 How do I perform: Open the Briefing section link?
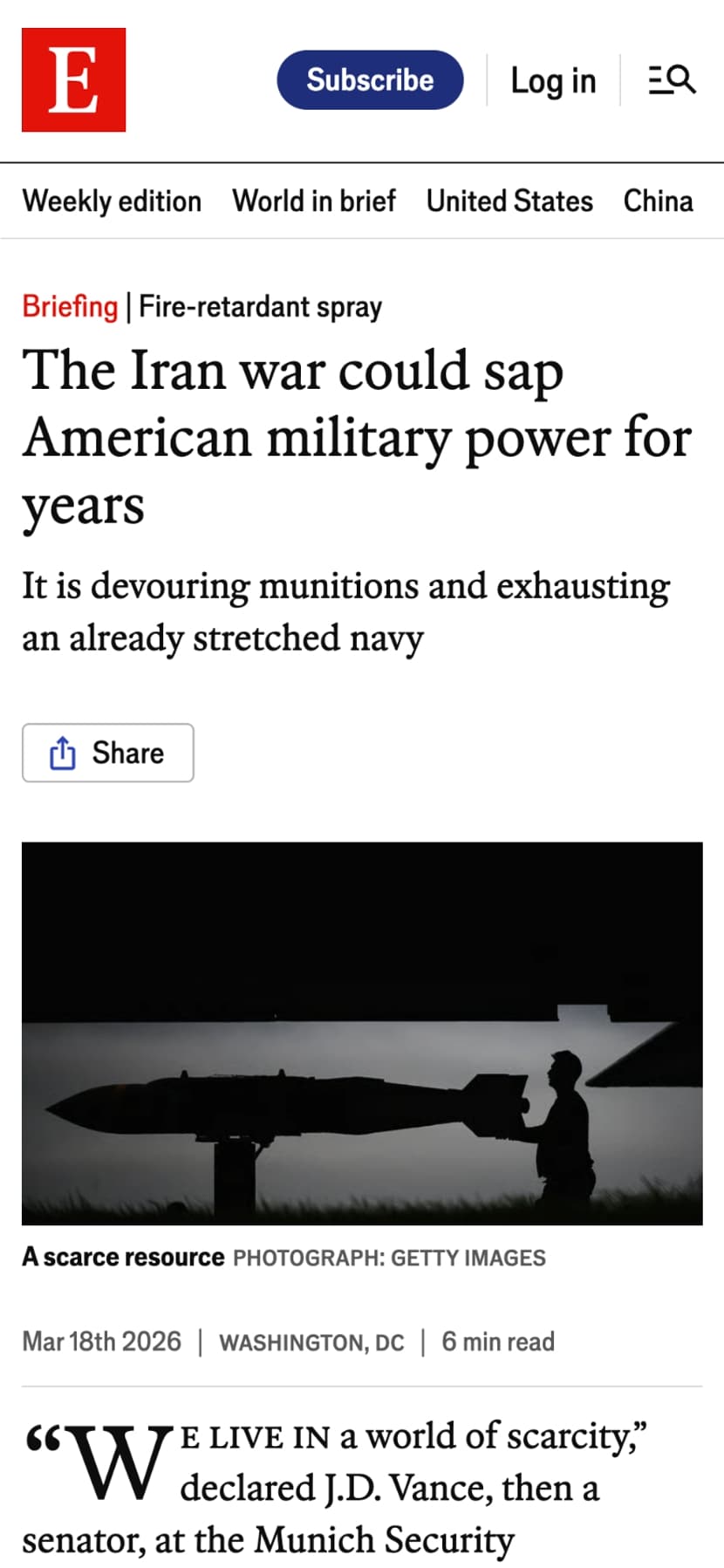[x=70, y=307]
